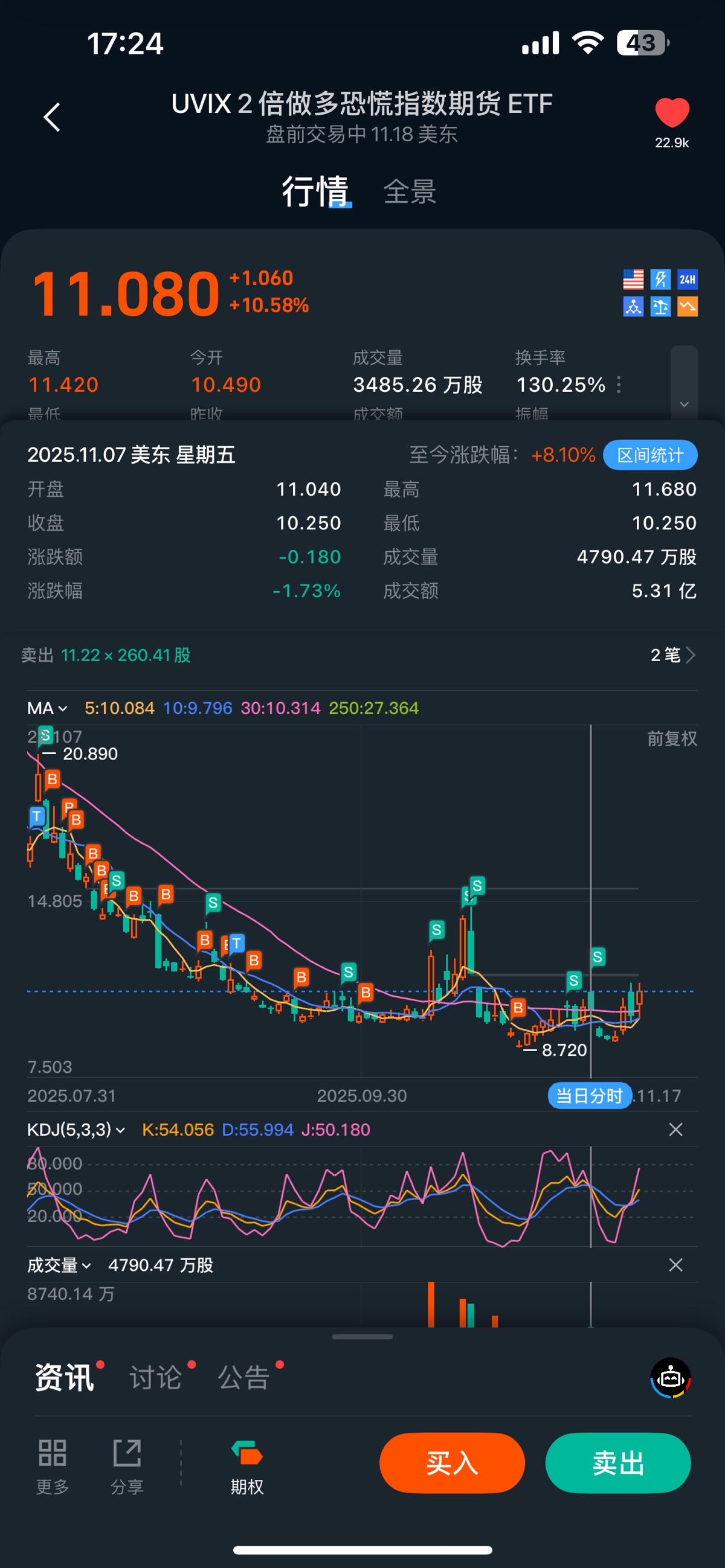Image resolution: width=725 pixels, height=1568 pixels.
Task: Open the MA indicator dropdown
Action: click(47, 708)
